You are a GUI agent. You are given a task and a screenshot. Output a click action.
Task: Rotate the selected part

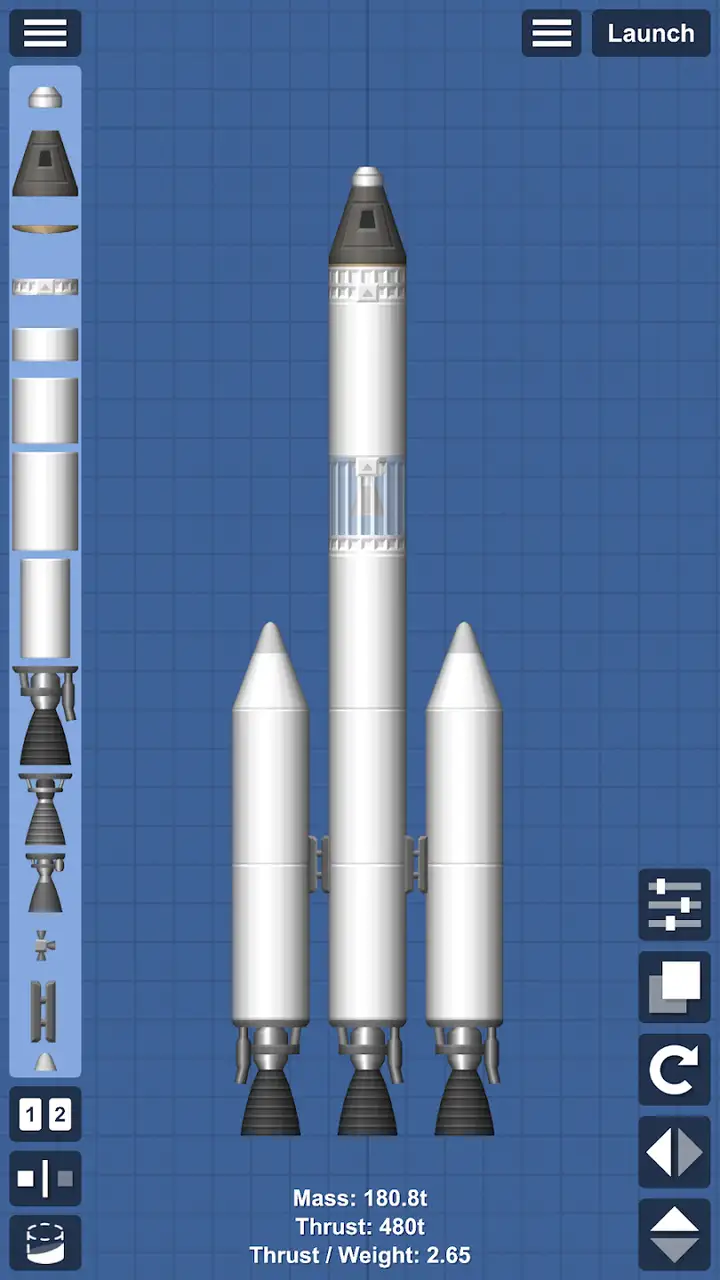click(675, 1070)
